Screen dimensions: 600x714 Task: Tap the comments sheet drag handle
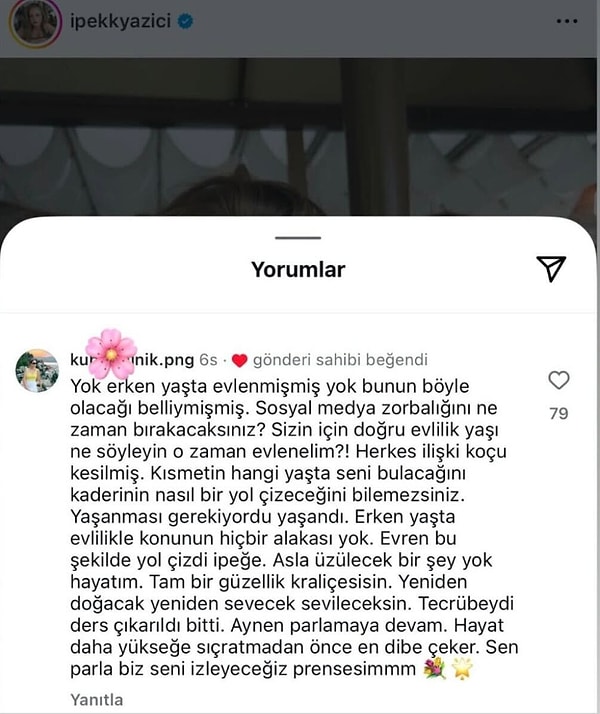coord(299,237)
